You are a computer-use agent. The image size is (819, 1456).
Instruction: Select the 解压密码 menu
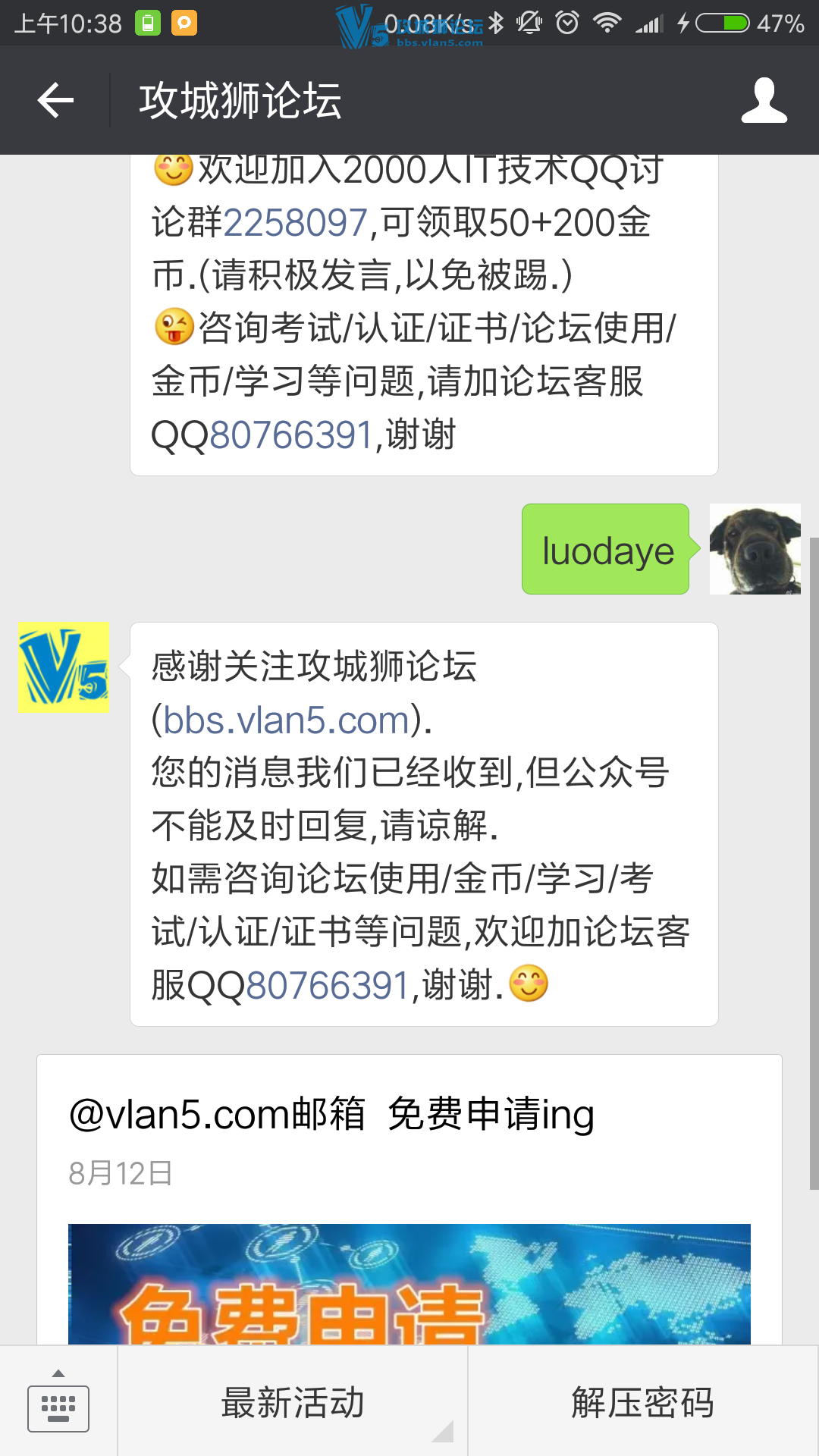(643, 1402)
